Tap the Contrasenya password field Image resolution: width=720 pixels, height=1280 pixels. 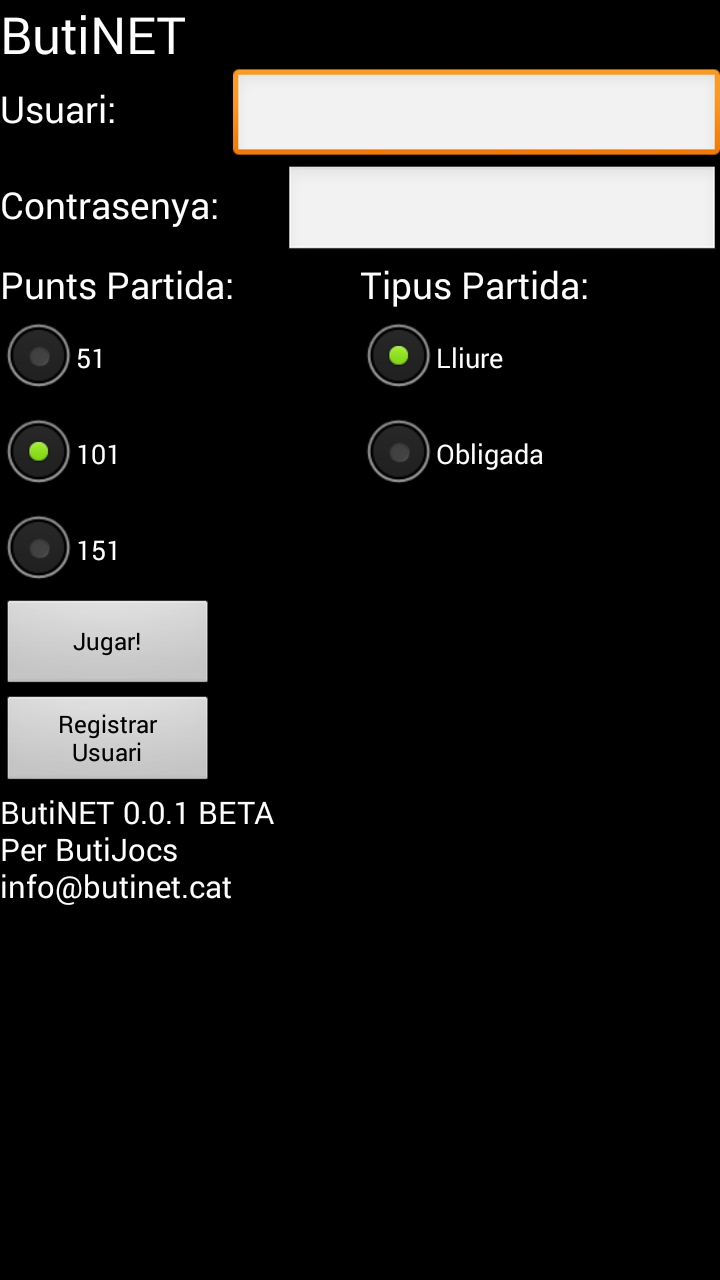pos(503,207)
